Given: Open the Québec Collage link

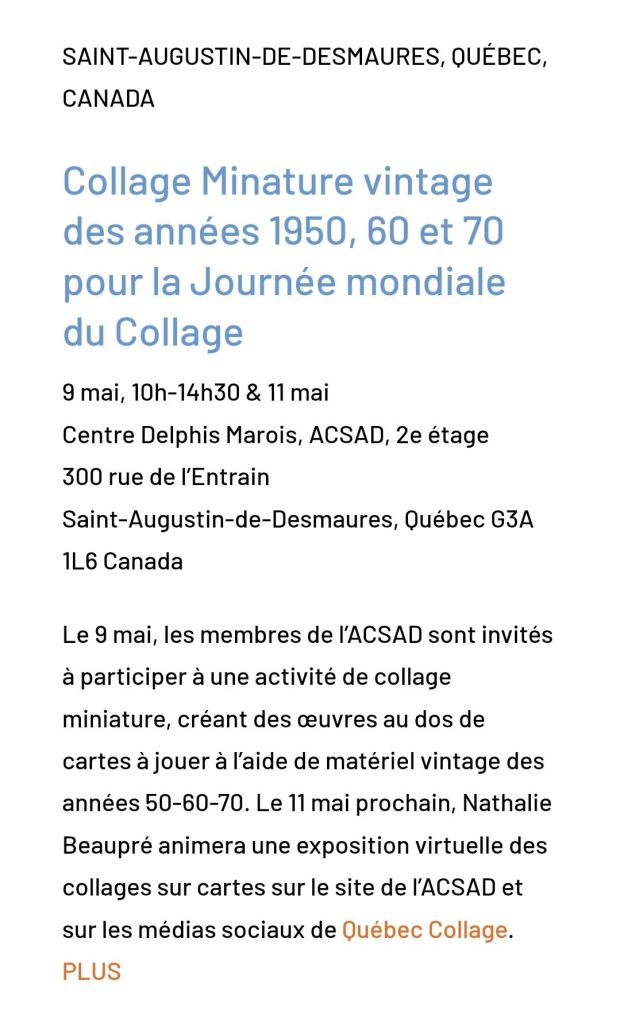Looking at the screenshot, I should pyautogui.click(x=424, y=930).
